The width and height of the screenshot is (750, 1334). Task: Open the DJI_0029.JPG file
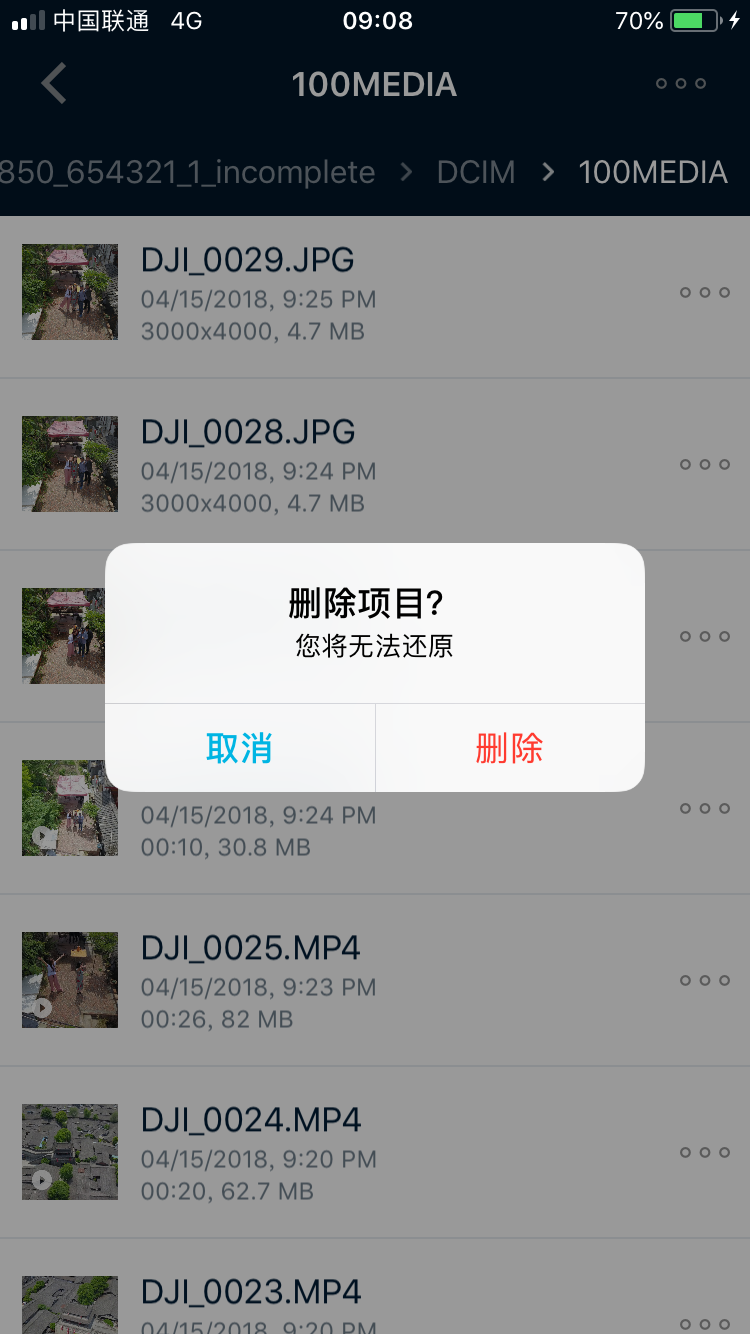coord(248,260)
